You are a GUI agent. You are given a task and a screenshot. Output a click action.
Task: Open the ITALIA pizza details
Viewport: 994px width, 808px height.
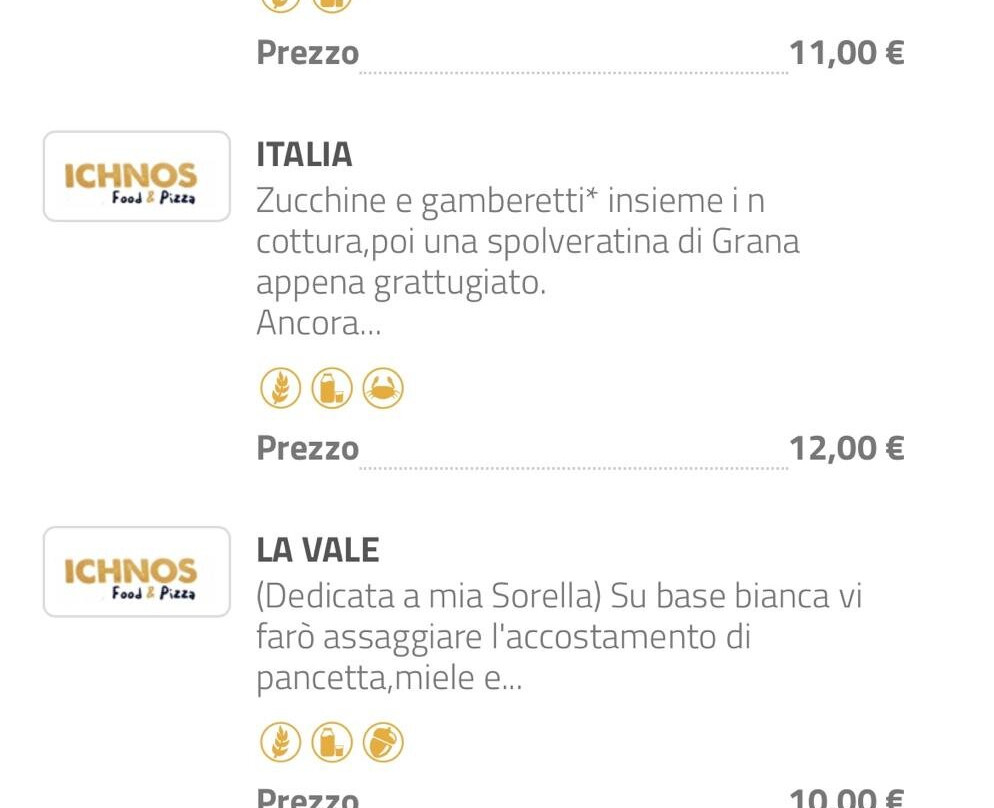tap(304, 155)
